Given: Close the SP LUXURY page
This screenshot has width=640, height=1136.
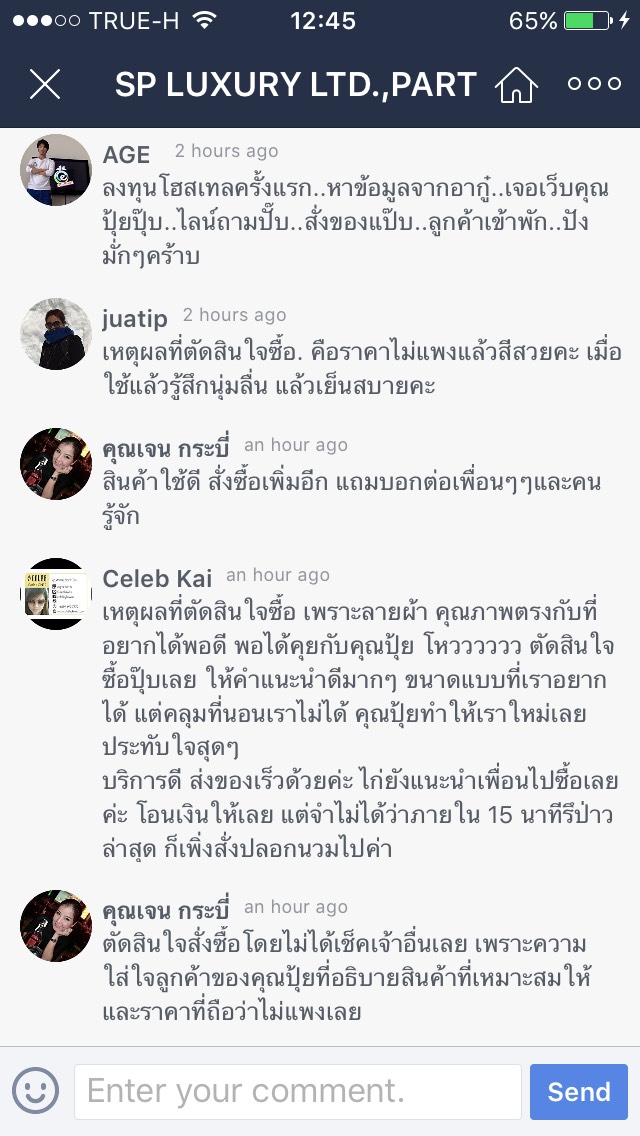Looking at the screenshot, I should [x=45, y=85].
